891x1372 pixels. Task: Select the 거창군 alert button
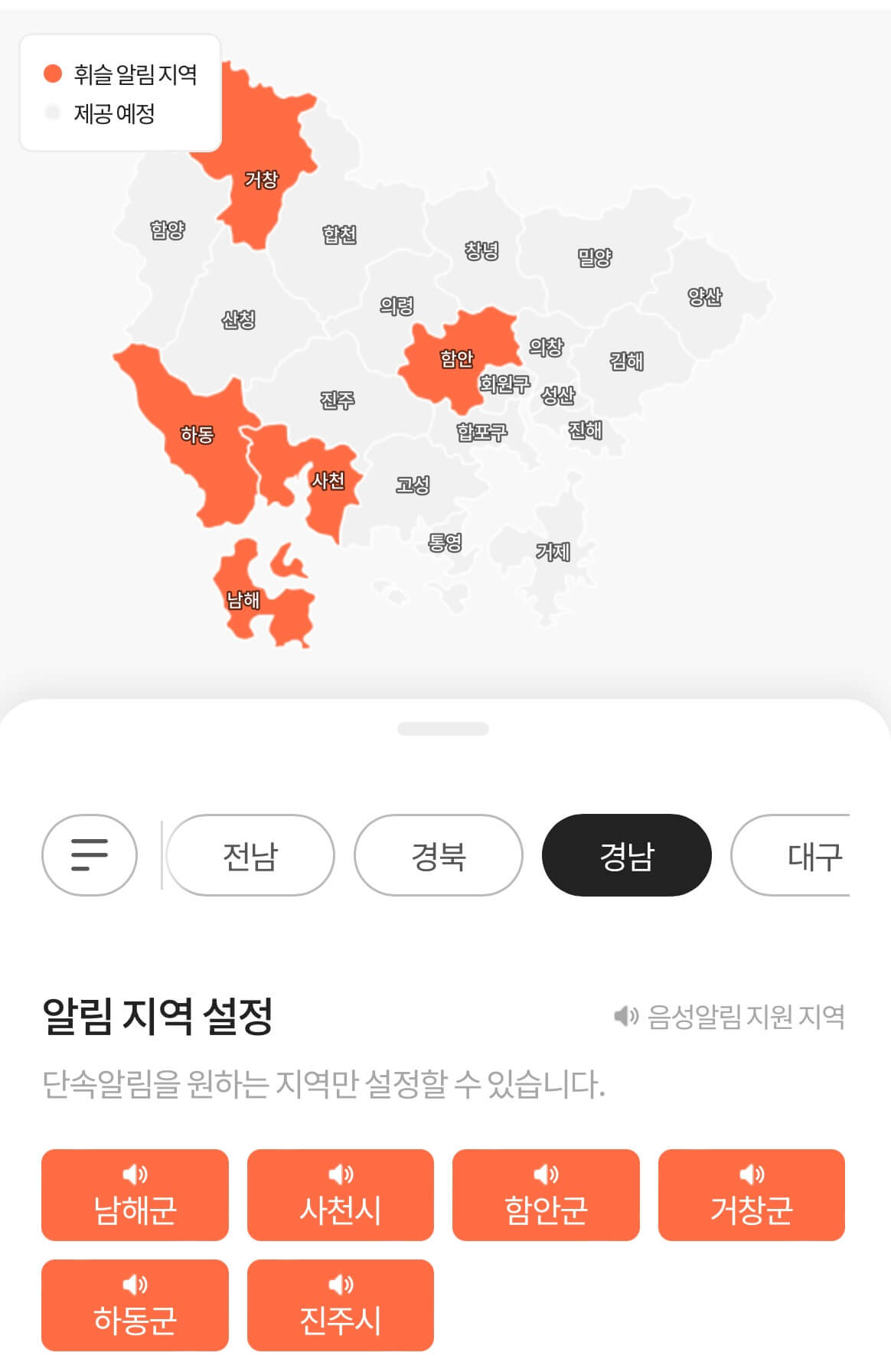(752, 1196)
